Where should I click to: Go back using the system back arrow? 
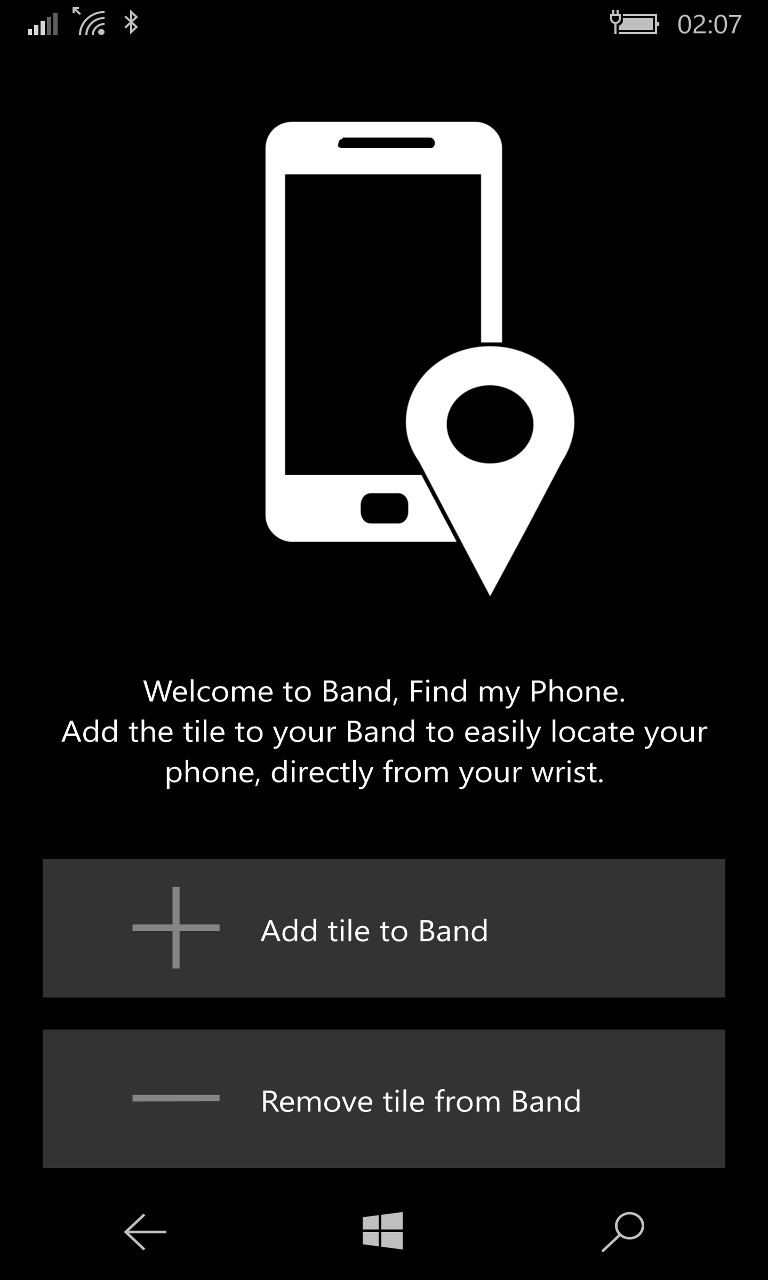click(x=145, y=1232)
